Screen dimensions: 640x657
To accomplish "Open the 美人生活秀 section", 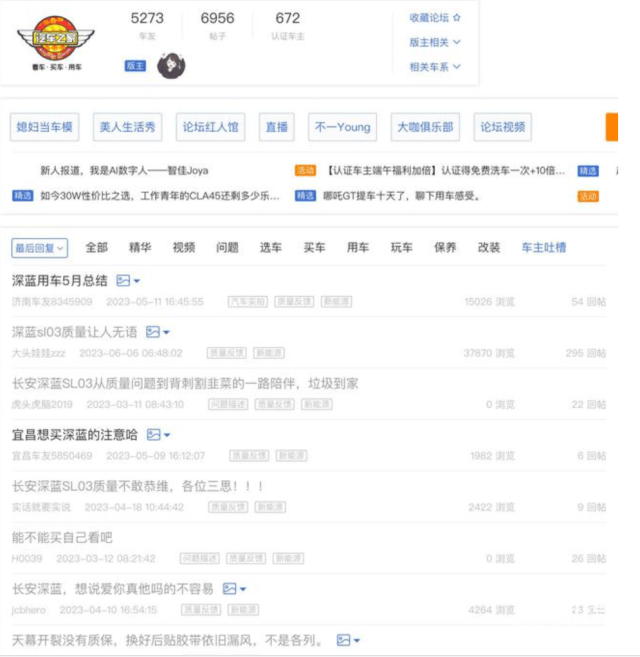I will (x=128, y=127).
